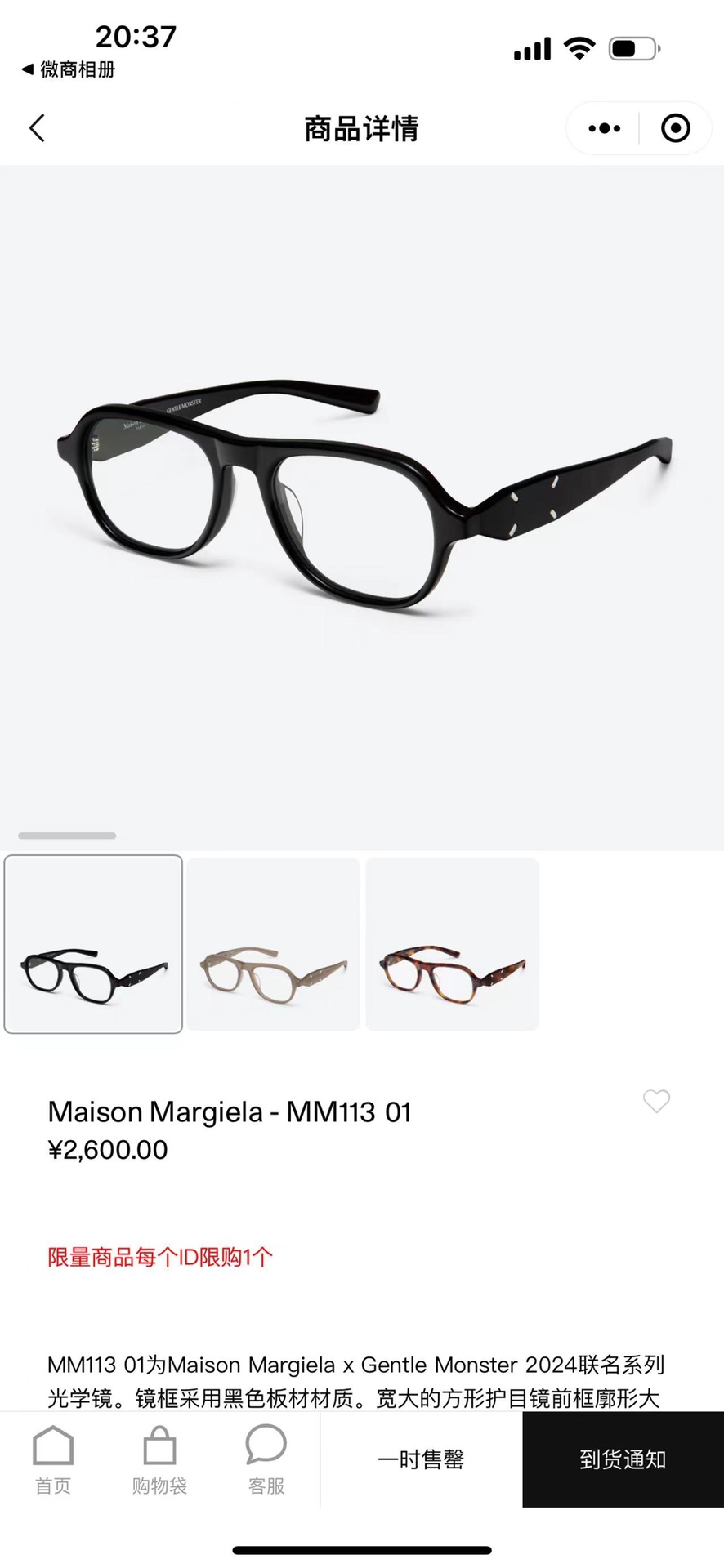Return to 微商相册 app

(x=69, y=69)
